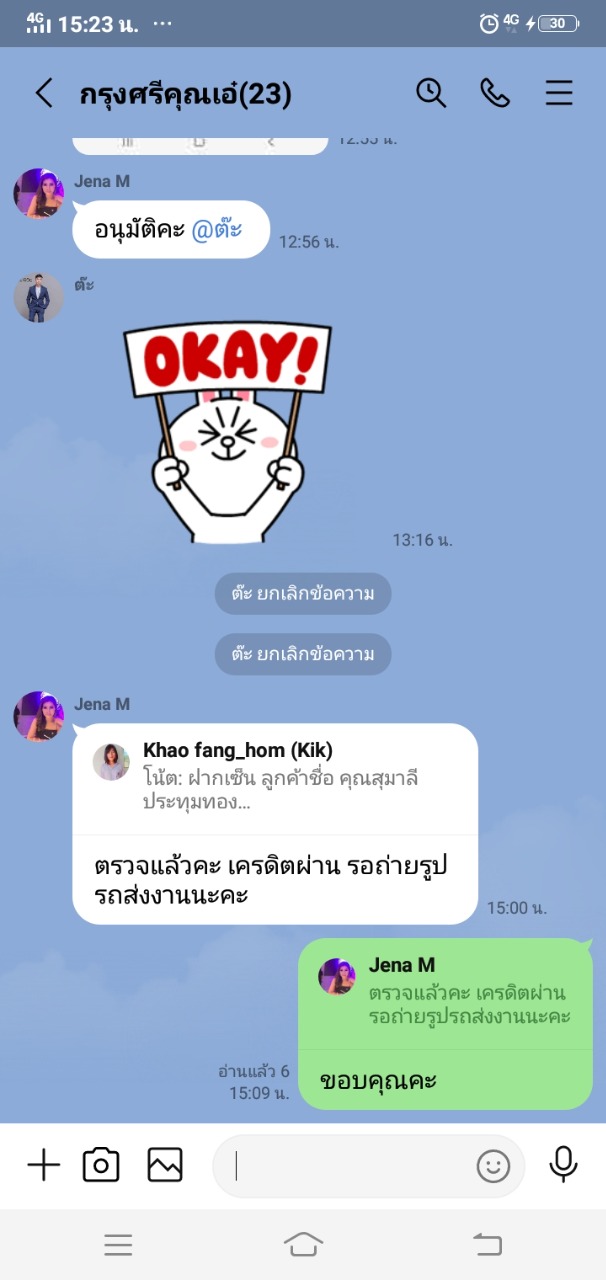Open the photo gallery picker
The height and width of the screenshot is (1280, 606).
point(165,1165)
